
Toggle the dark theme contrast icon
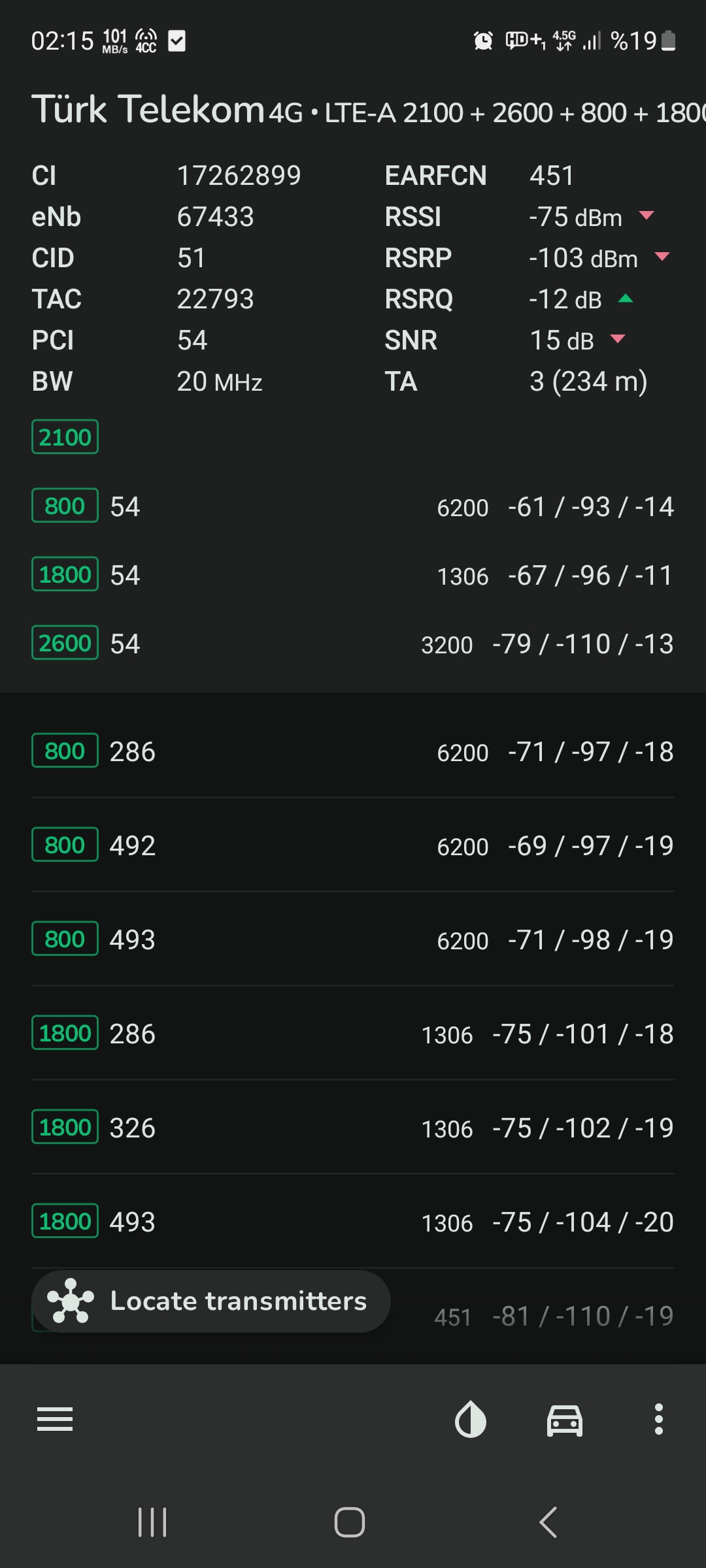pyautogui.click(x=471, y=1419)
